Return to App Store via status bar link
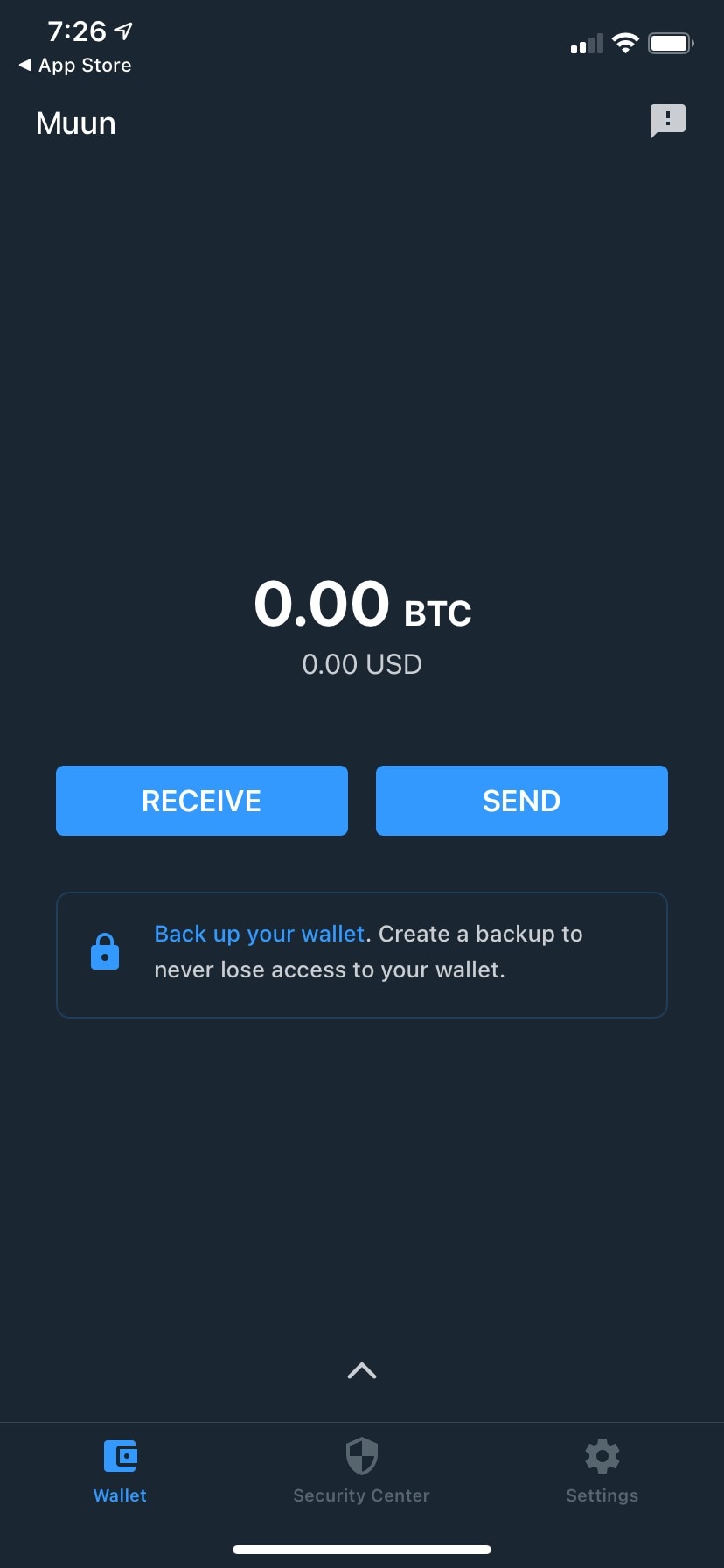 (x=73, y=65)
